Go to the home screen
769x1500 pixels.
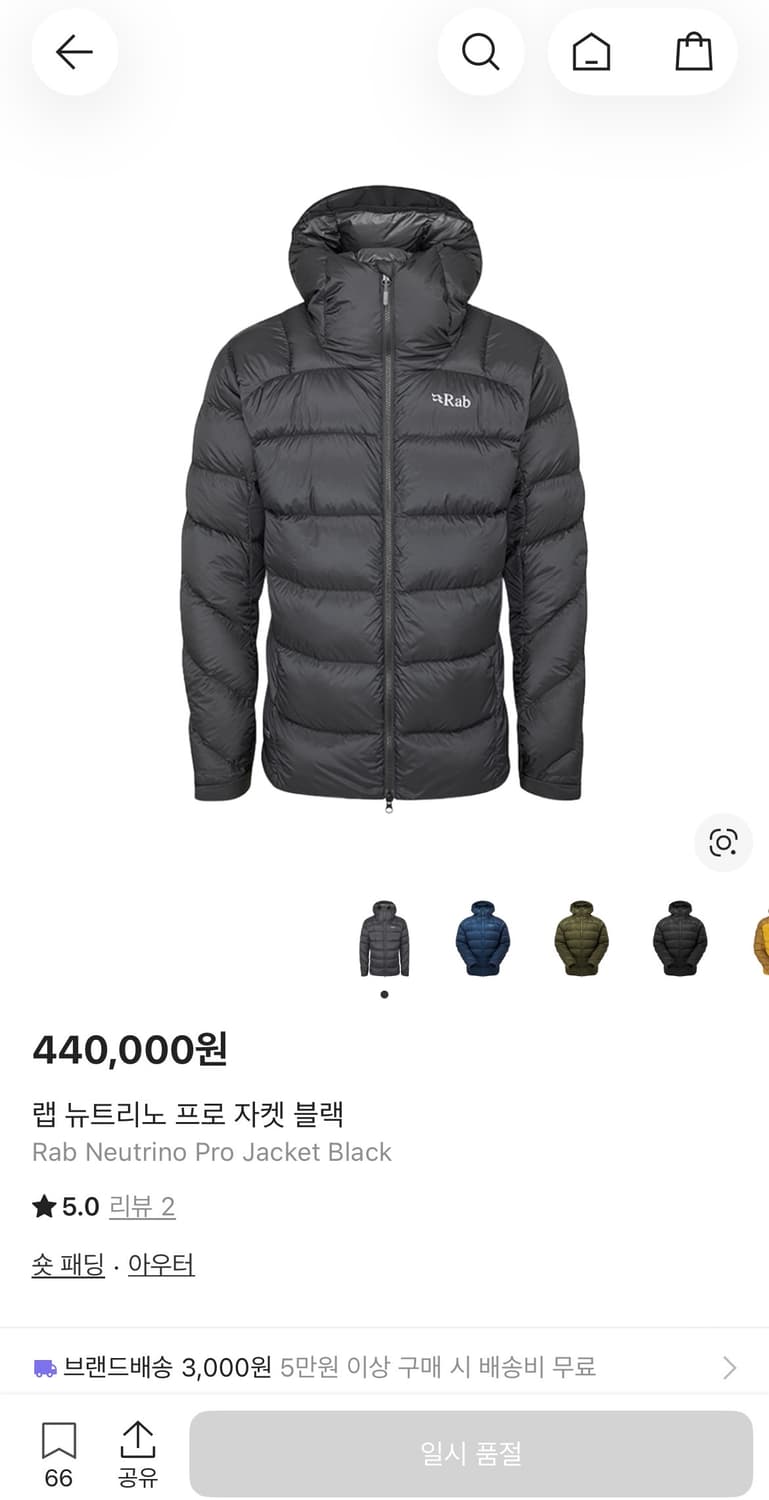(x=591, y=52)
